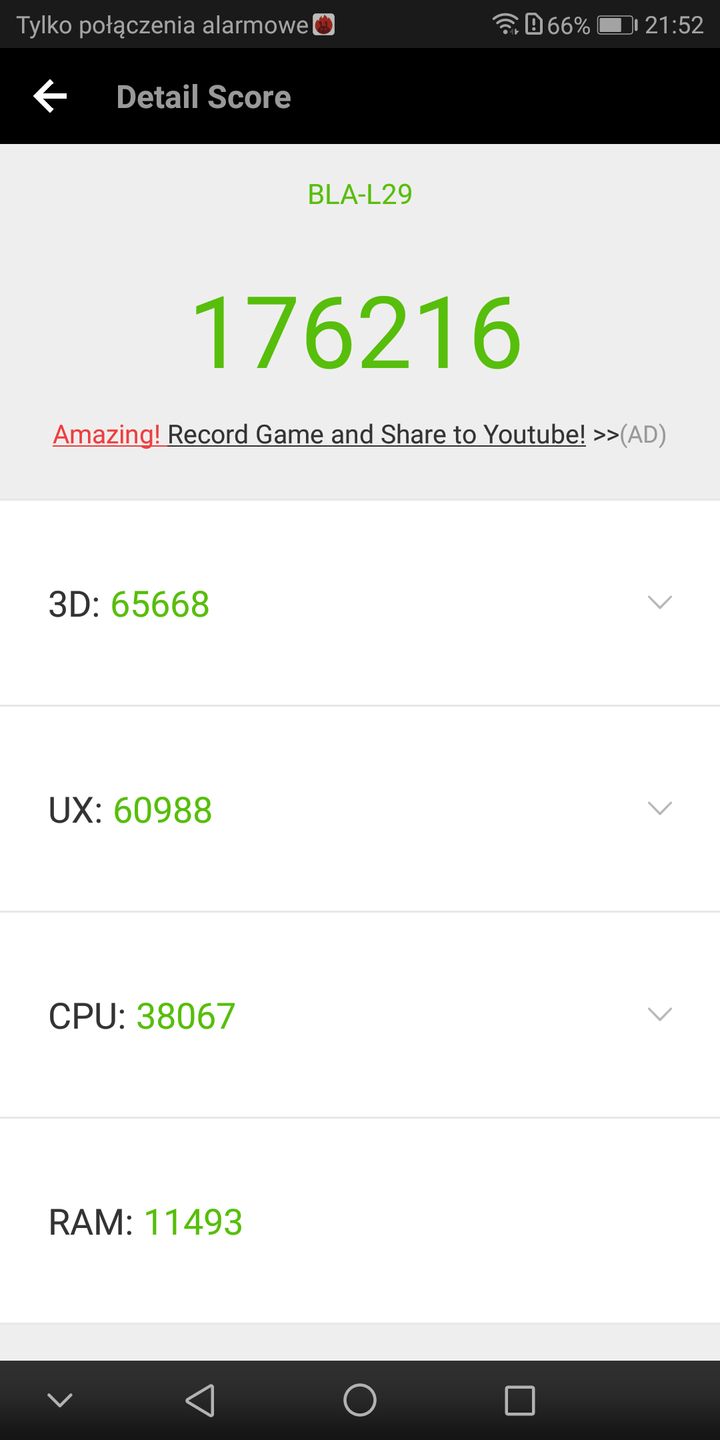Image resolution: width=720 pixels, height=1440 pixels.
Task: Expand the CPU score details
Action: coord(659,1014)
